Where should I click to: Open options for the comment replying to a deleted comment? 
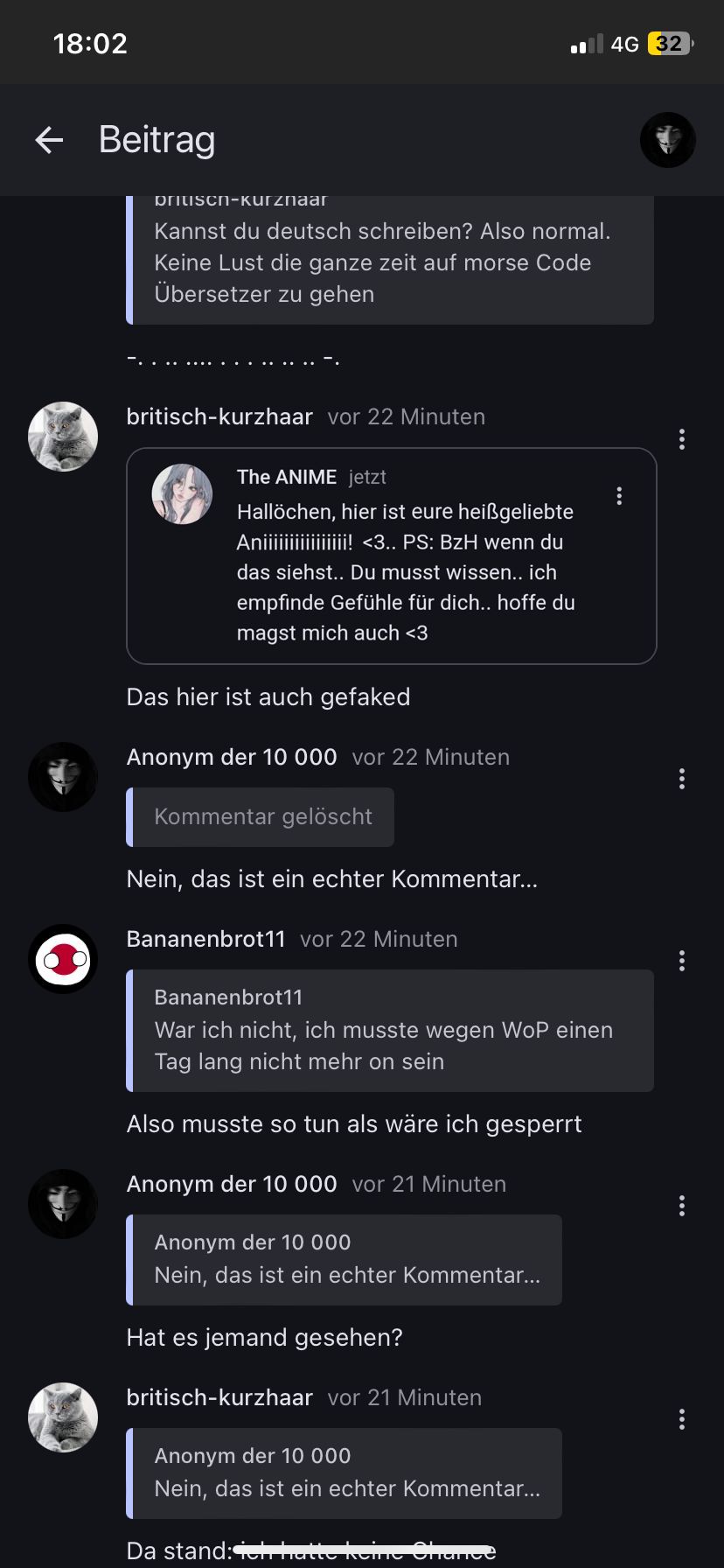point(682,779)
